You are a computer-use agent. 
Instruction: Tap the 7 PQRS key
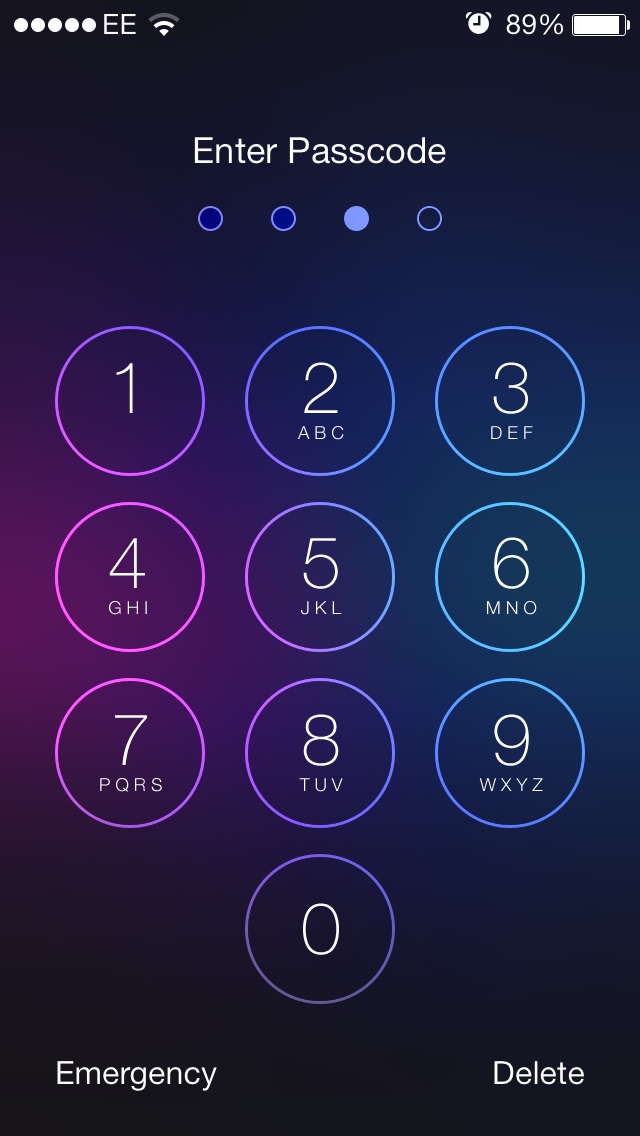(130, 753)
